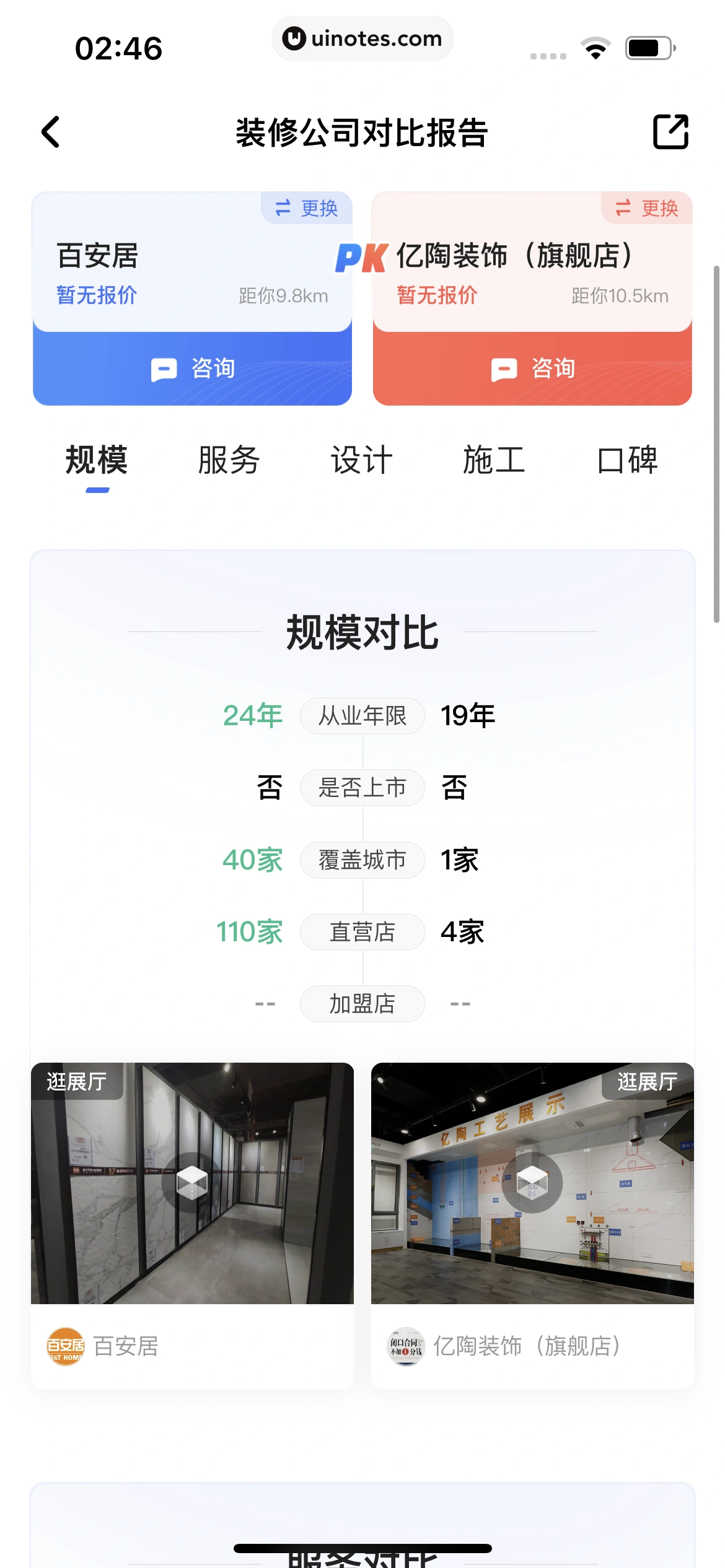Open the 3D cube viewer on 亿陶 showroom
The width and height of the screenshot is (725, 1568).
click(532, 1183)
